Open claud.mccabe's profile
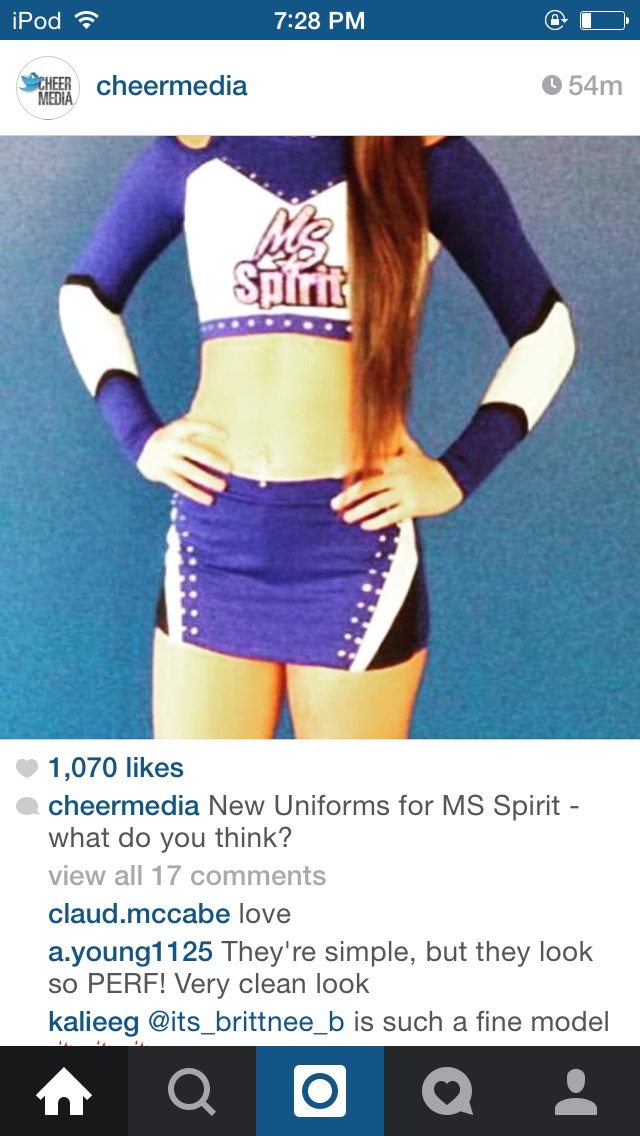Viewport: 640px width, 1136px height. coord(138,914)
